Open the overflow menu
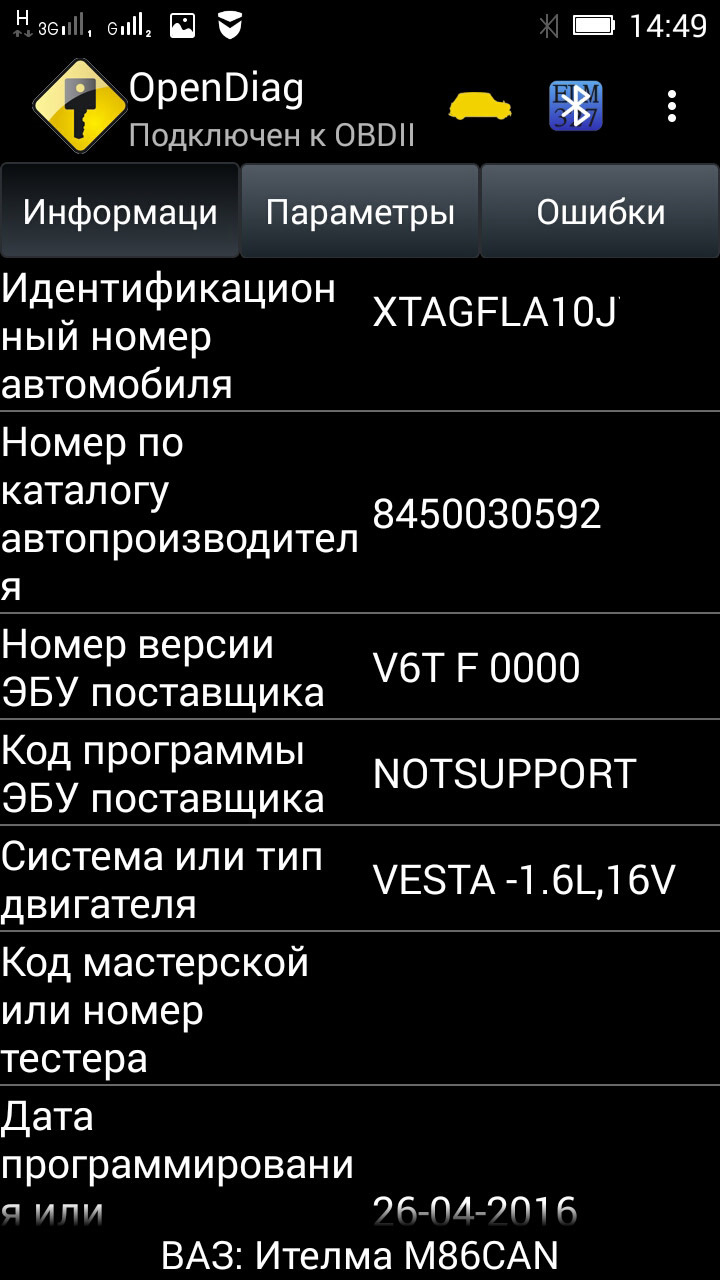720x1280 pixels. pyautogui.click(x=672, y=106)
